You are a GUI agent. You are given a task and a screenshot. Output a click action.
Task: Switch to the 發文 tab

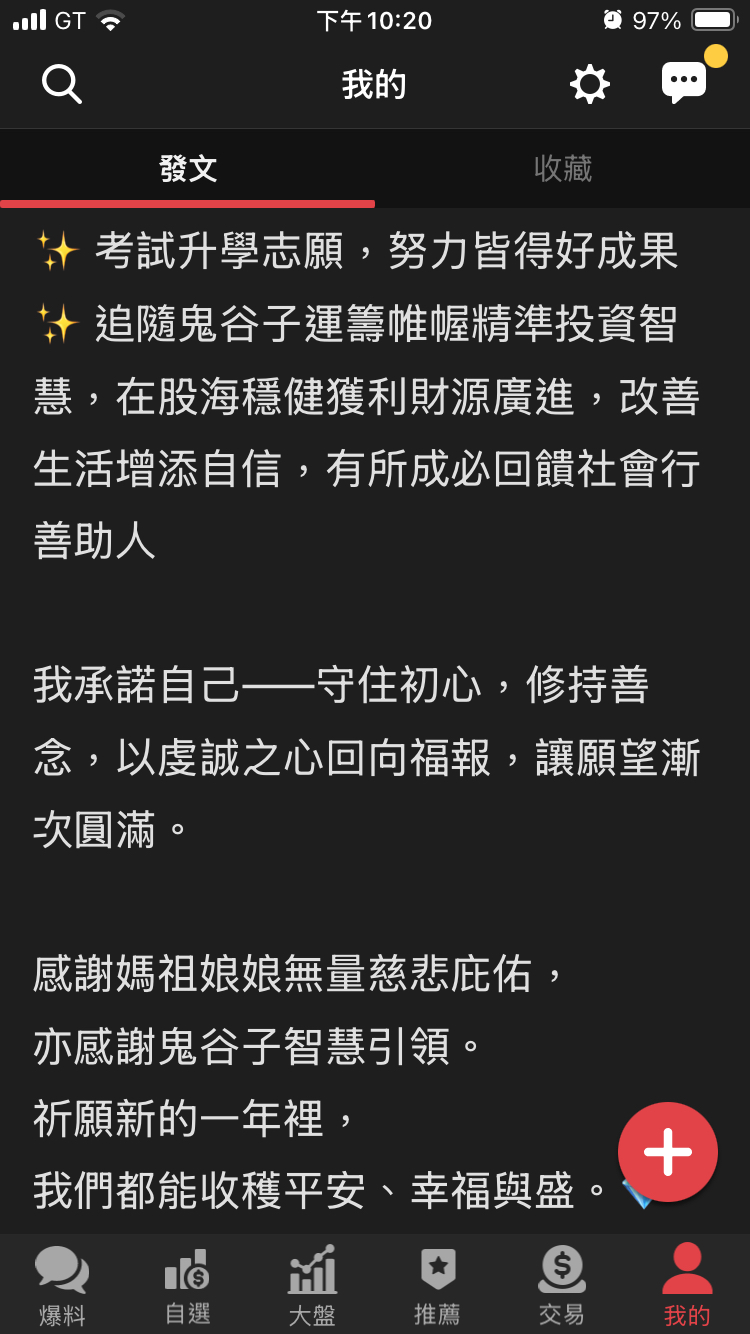coord(188,169)
